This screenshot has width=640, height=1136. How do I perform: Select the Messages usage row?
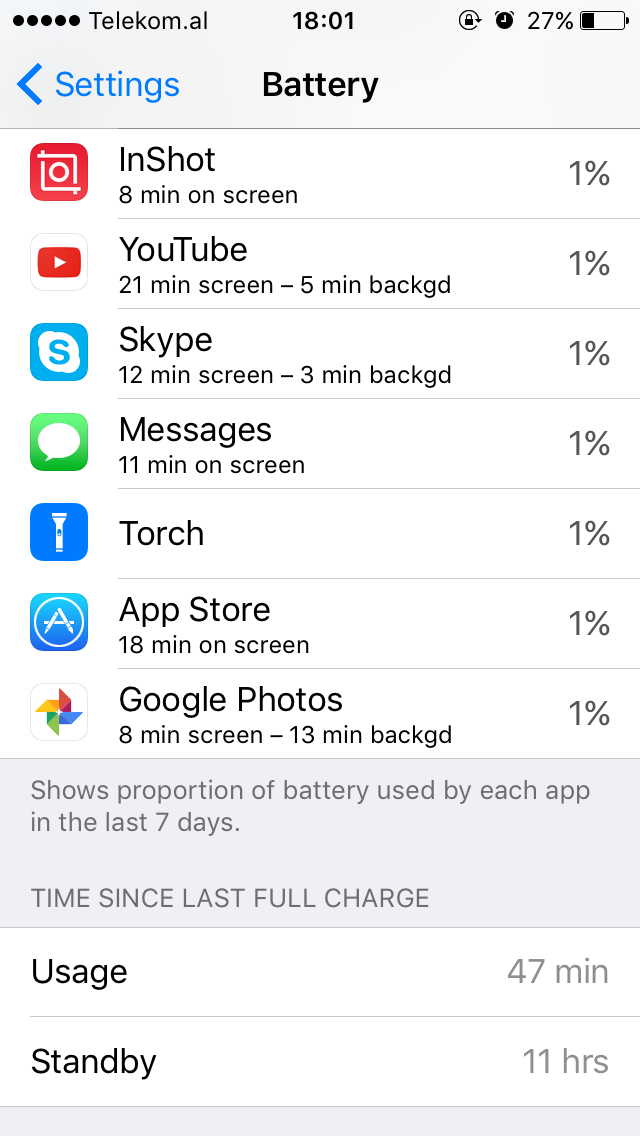320,444
